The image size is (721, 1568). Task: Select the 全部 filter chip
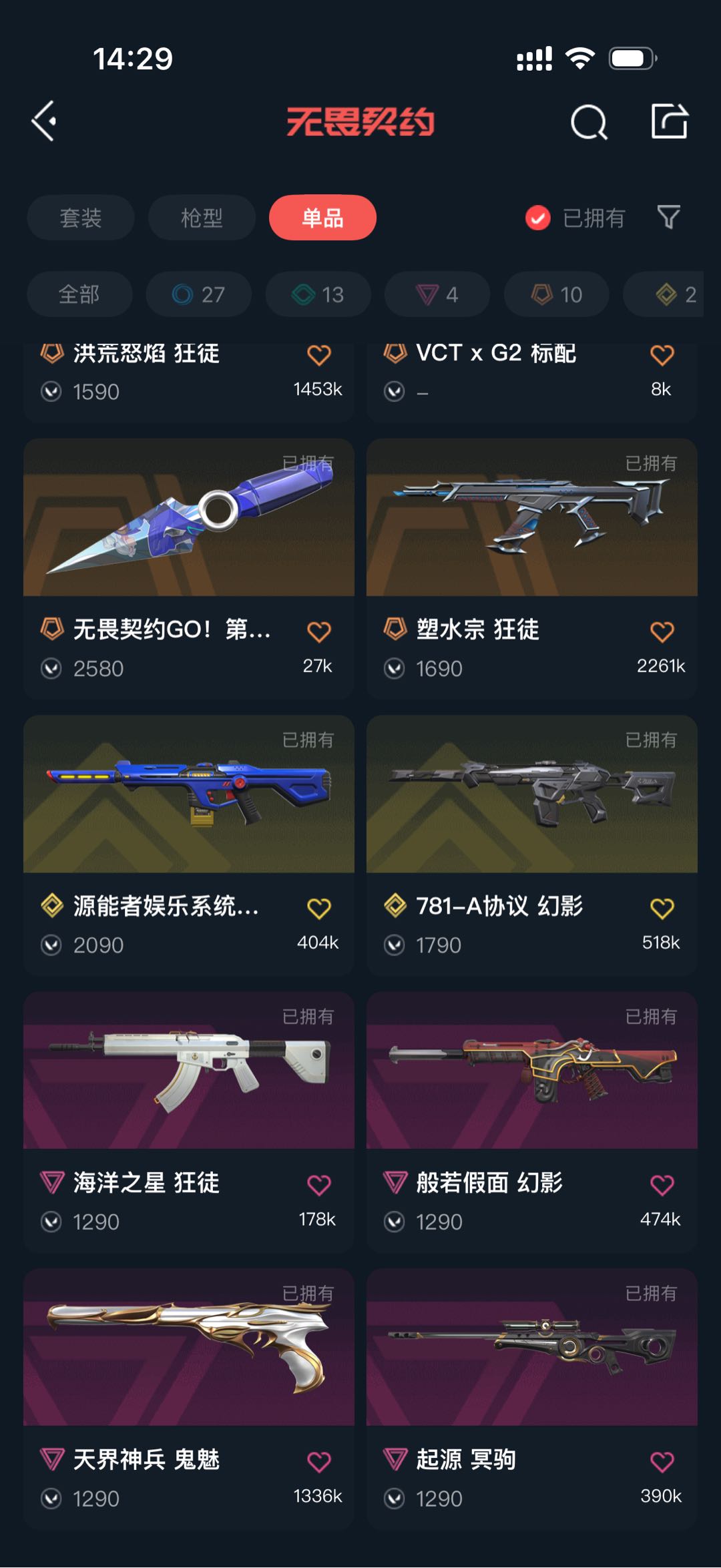[79, 294]
